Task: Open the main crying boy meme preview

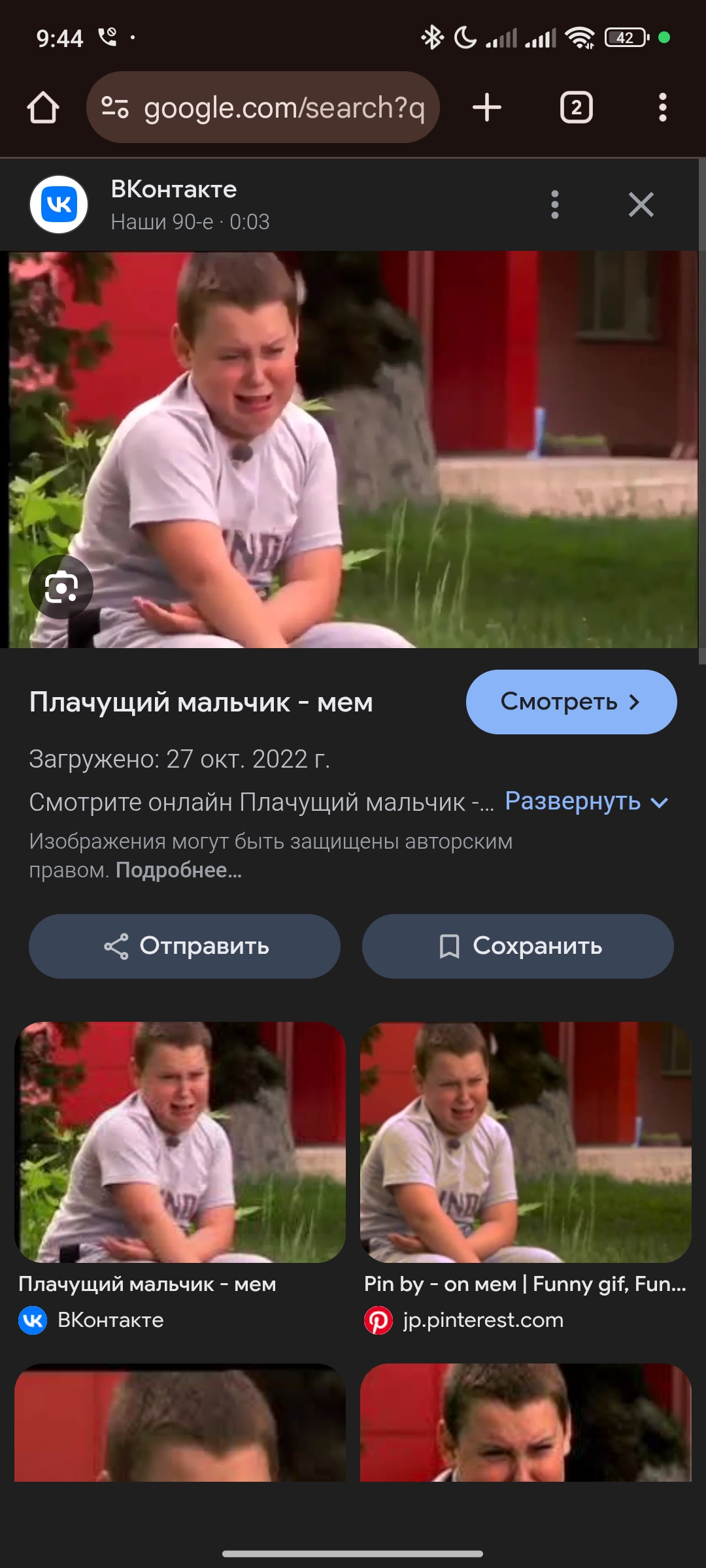Action: 353,449
